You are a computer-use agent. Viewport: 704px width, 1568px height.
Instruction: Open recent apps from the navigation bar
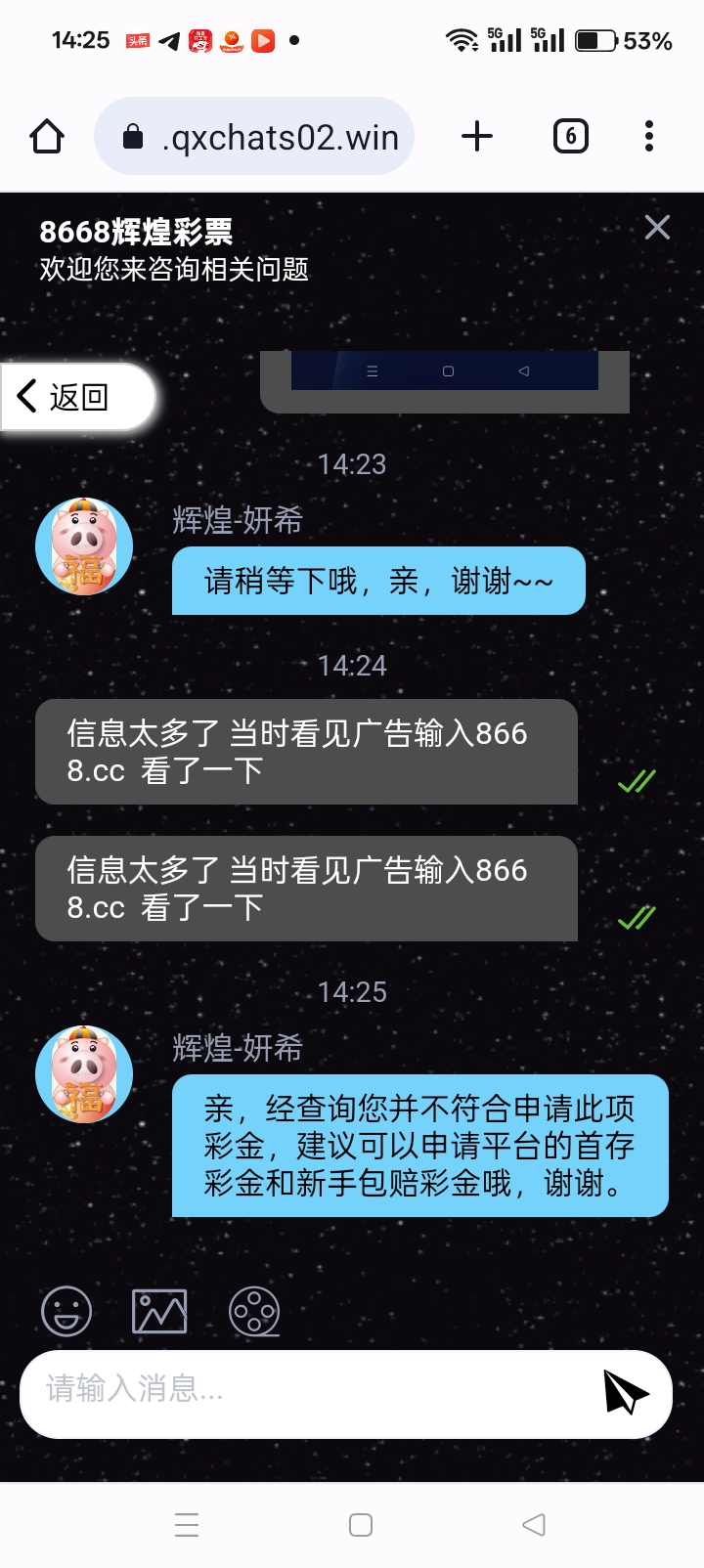tap(187, 1524)
